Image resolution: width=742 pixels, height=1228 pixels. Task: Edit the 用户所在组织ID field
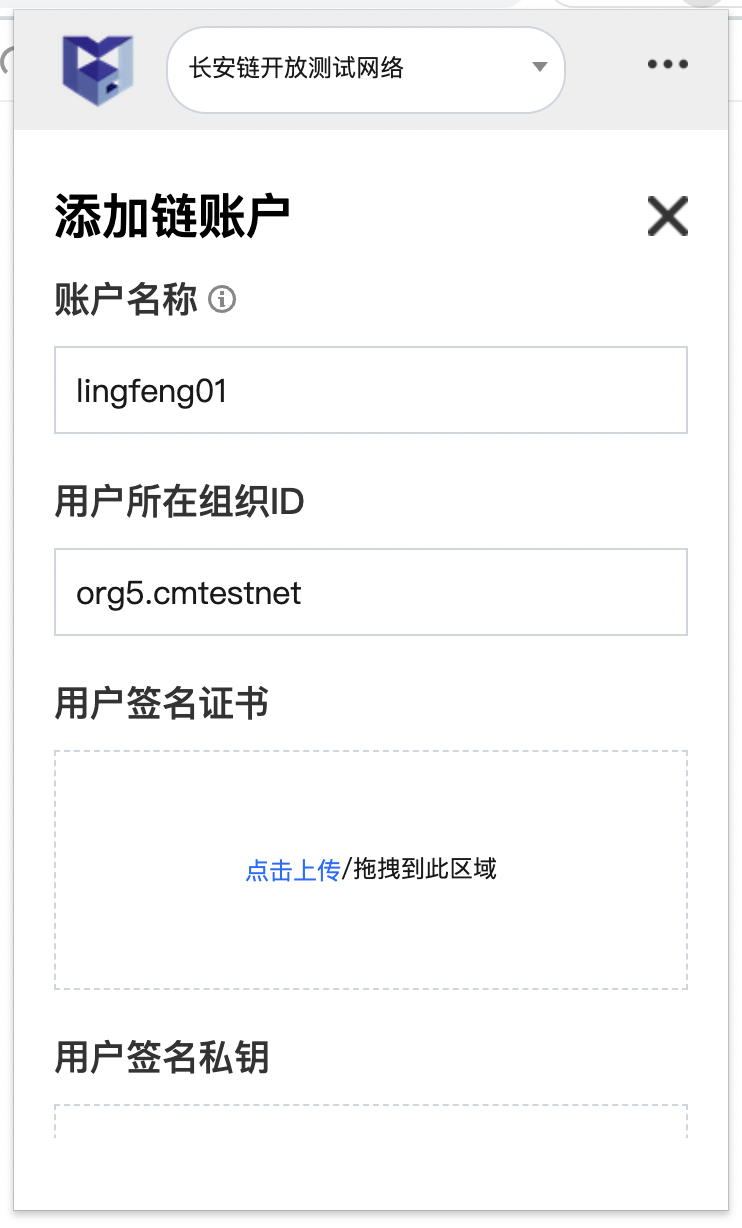[x=370, y=592]
